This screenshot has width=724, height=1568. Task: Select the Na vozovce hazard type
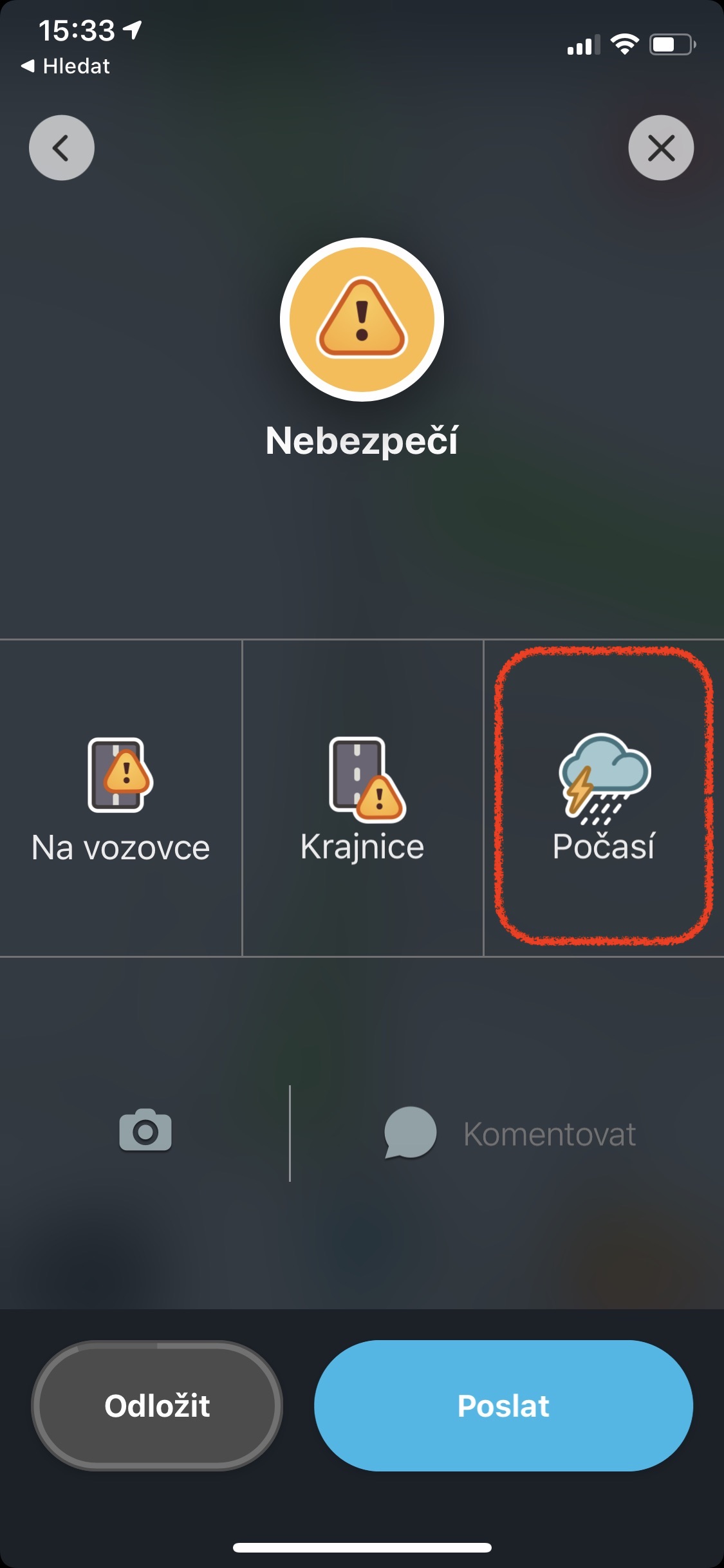[x=121, y=798]
